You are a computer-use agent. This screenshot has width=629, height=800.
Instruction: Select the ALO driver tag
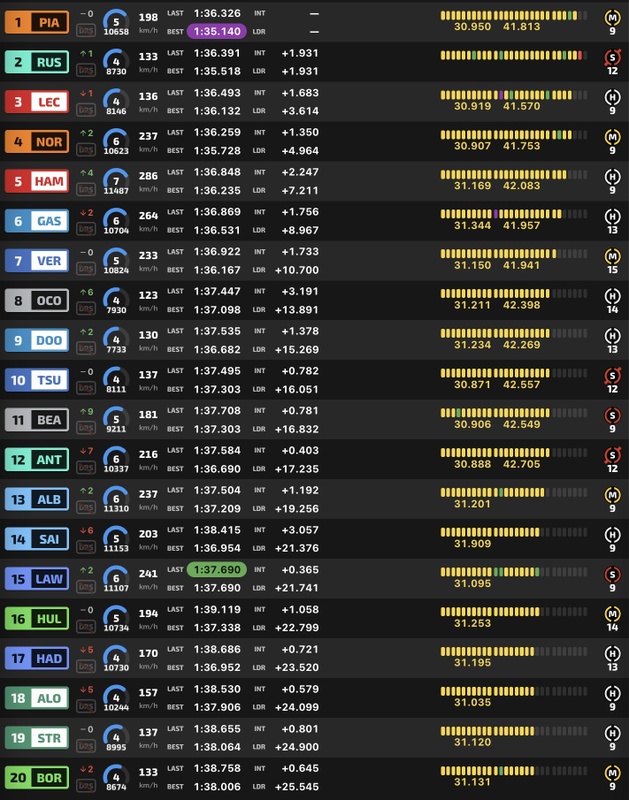click(x=37, y=698)
